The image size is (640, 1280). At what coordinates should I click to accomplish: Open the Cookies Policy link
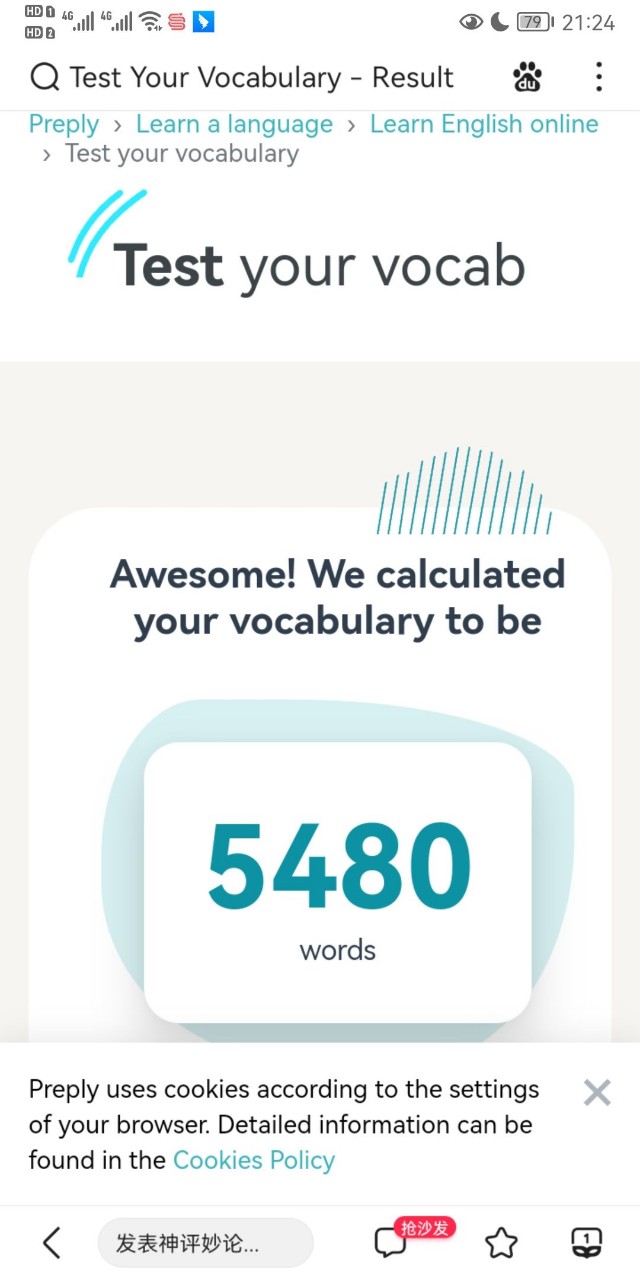254,1160
